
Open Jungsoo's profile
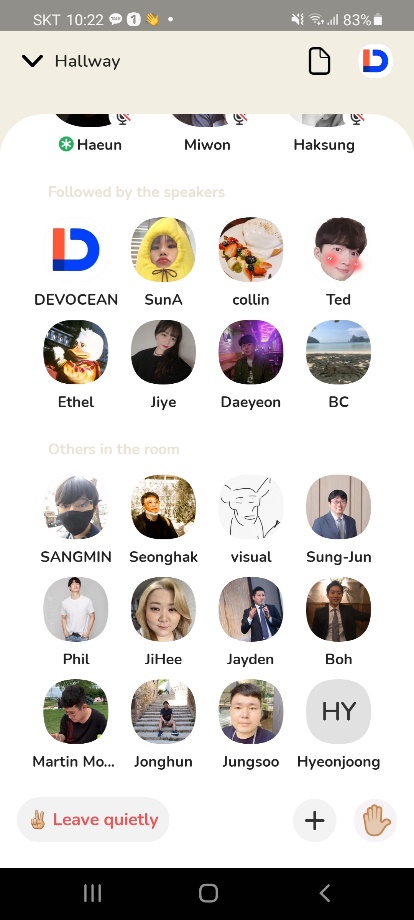click(x=251, y=711)
